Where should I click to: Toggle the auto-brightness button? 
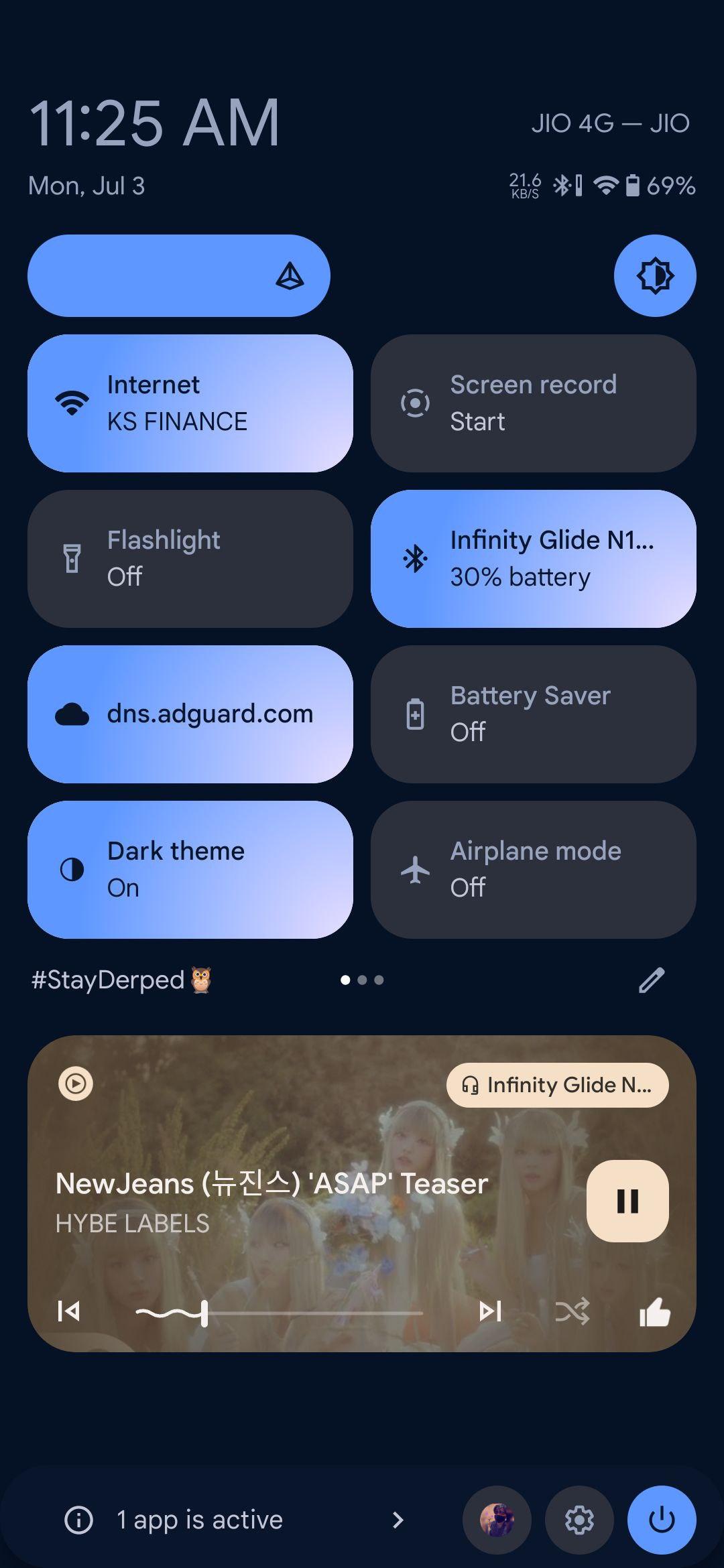655,275
